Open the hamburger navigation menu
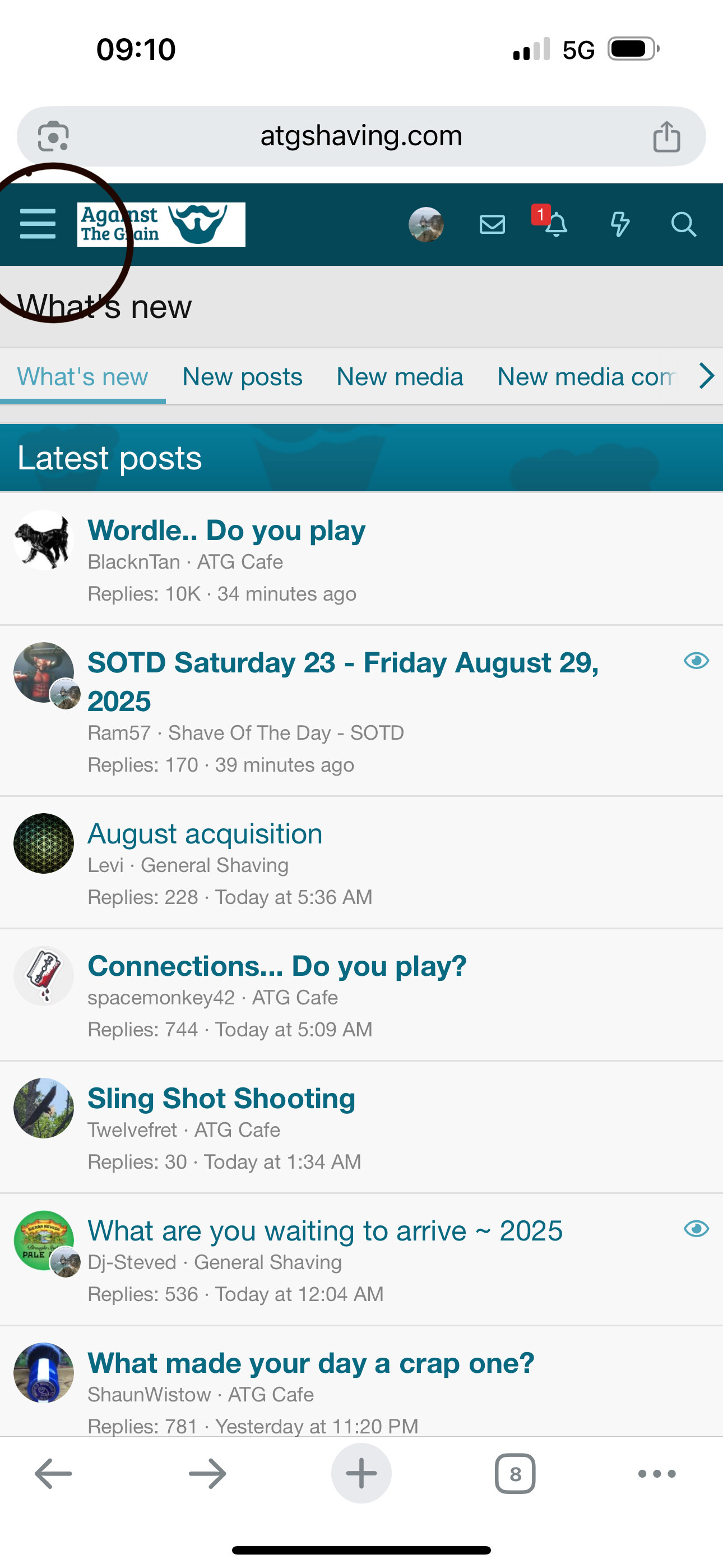723x1568 pixels. (x=38, y=224)
